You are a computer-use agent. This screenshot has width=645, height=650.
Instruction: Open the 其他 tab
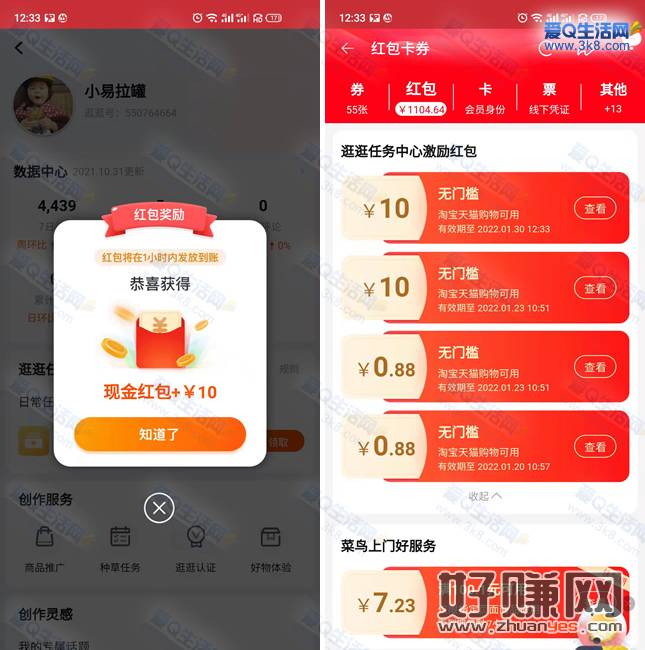pos(612,97)
